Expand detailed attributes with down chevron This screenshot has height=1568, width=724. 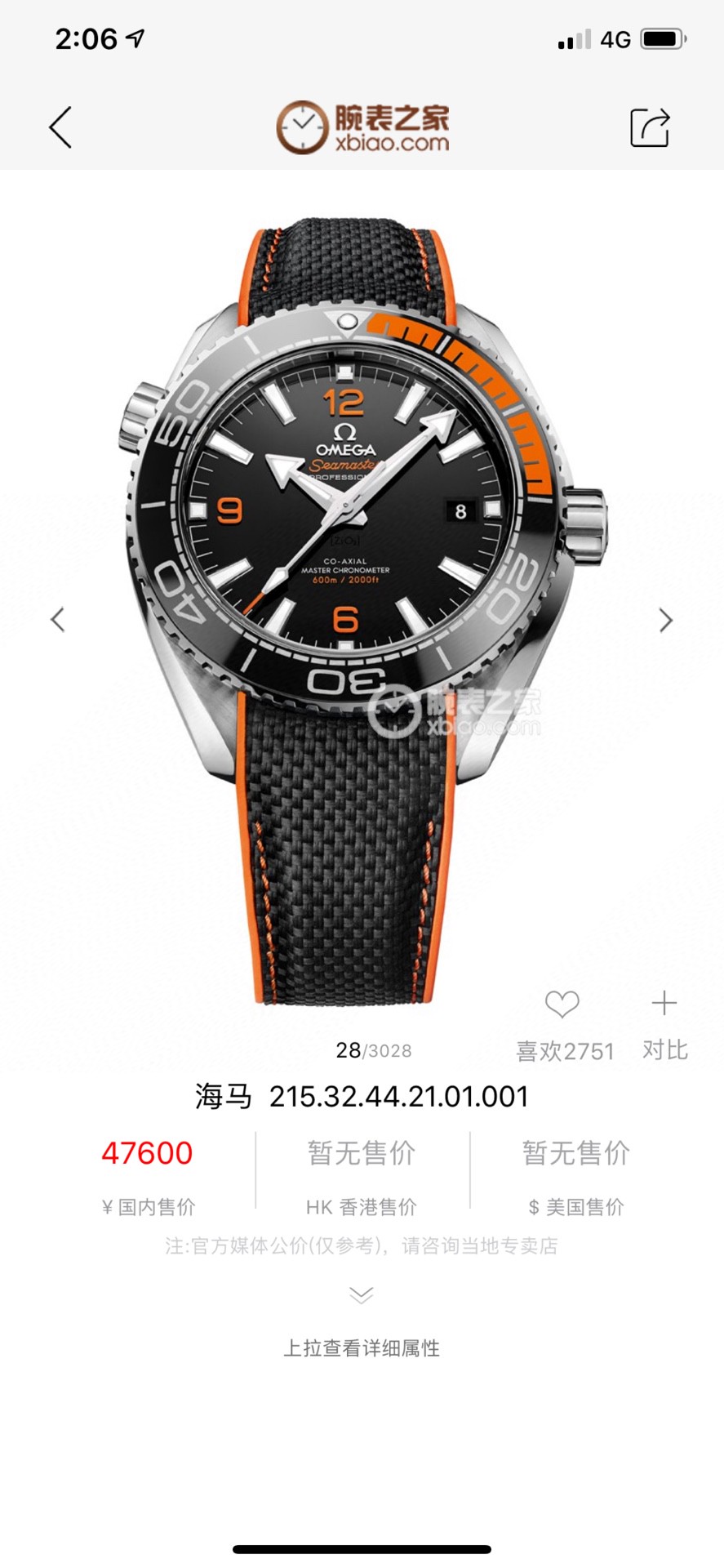[x=362, y=1295]
